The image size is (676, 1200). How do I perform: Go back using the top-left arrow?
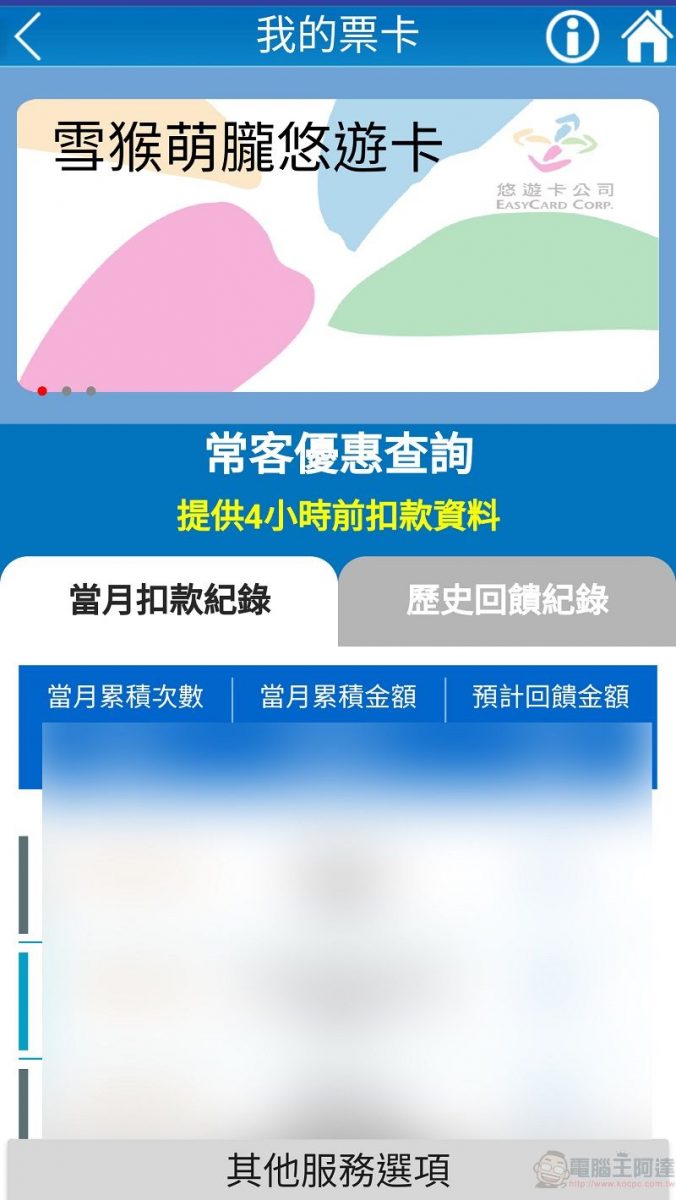click(28, 36)
